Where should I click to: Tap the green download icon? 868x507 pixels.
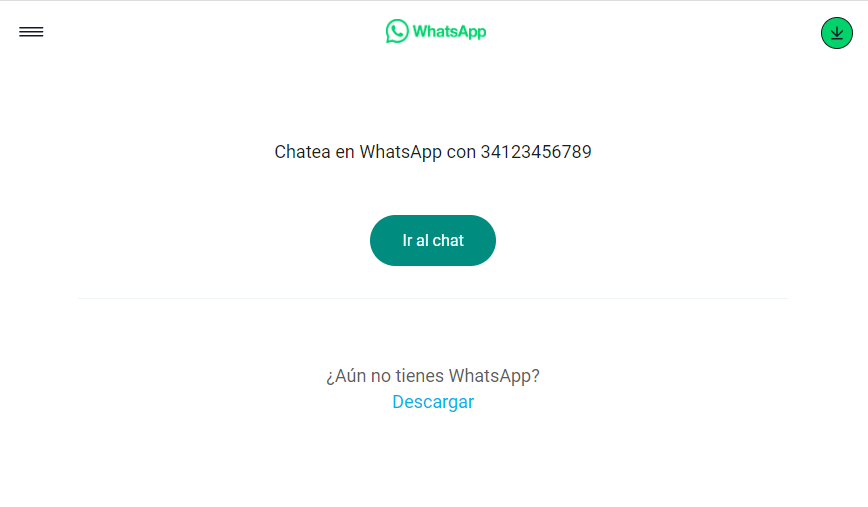pyautogui.click(x=836, y=33)
